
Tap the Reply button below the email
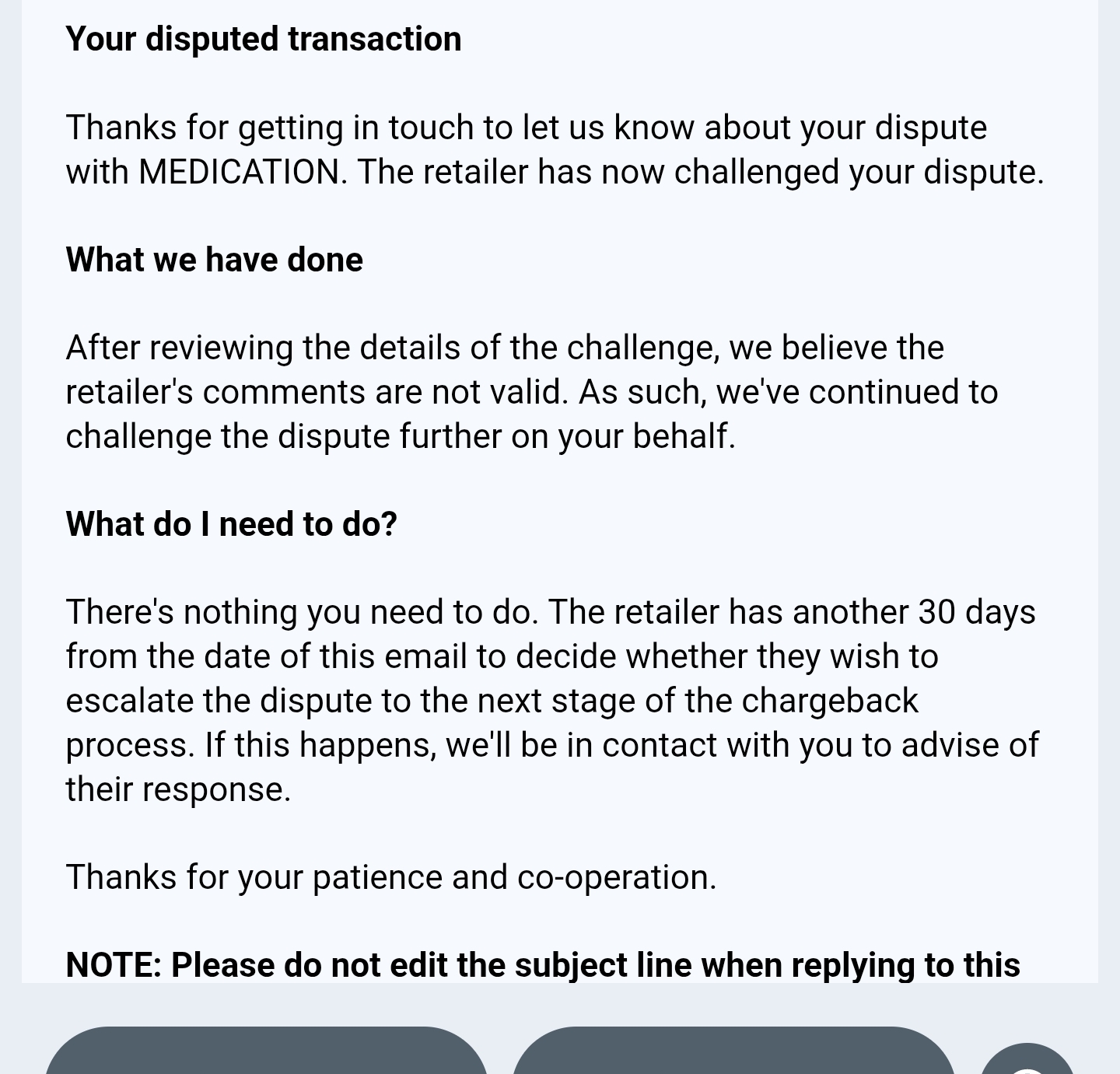pyautogui.click(x=266, y=1053)
